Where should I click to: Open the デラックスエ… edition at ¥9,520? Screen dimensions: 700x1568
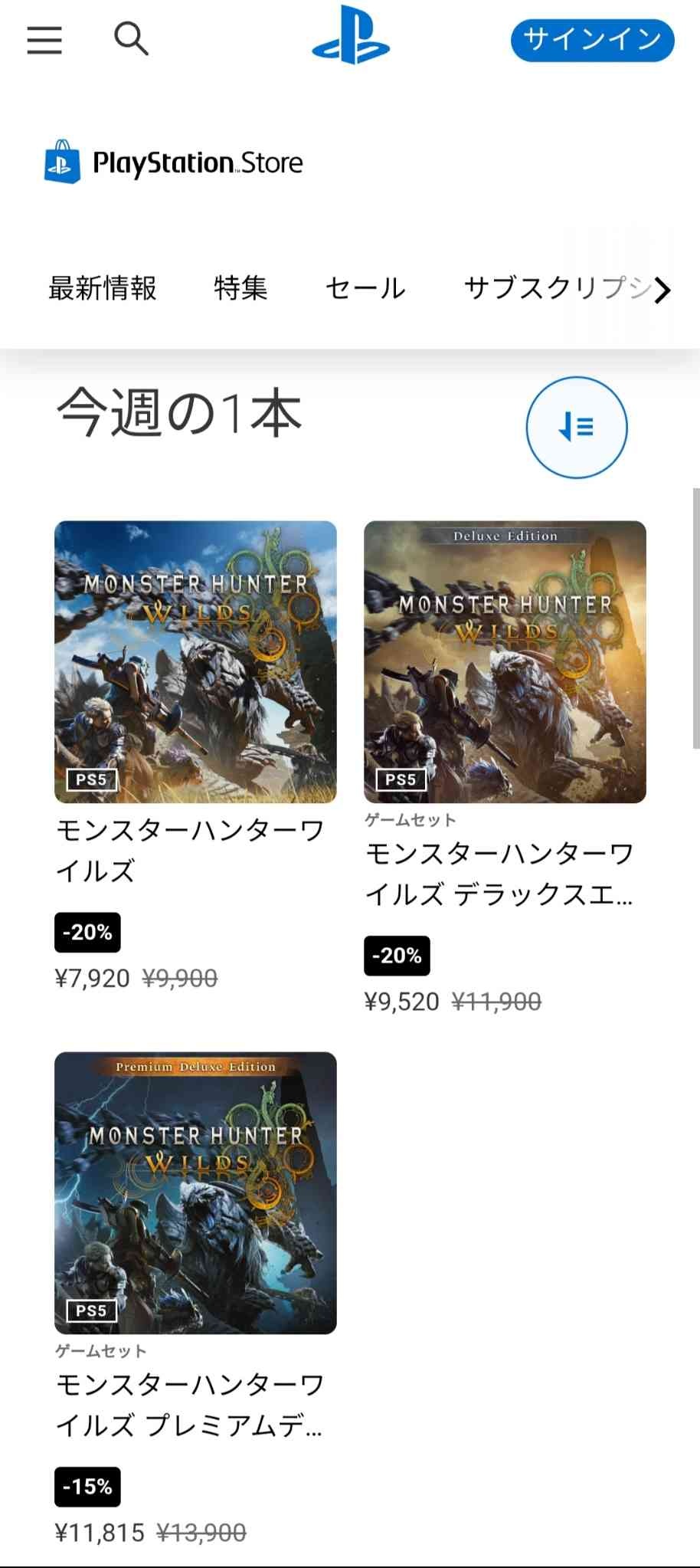click(505, 768)
